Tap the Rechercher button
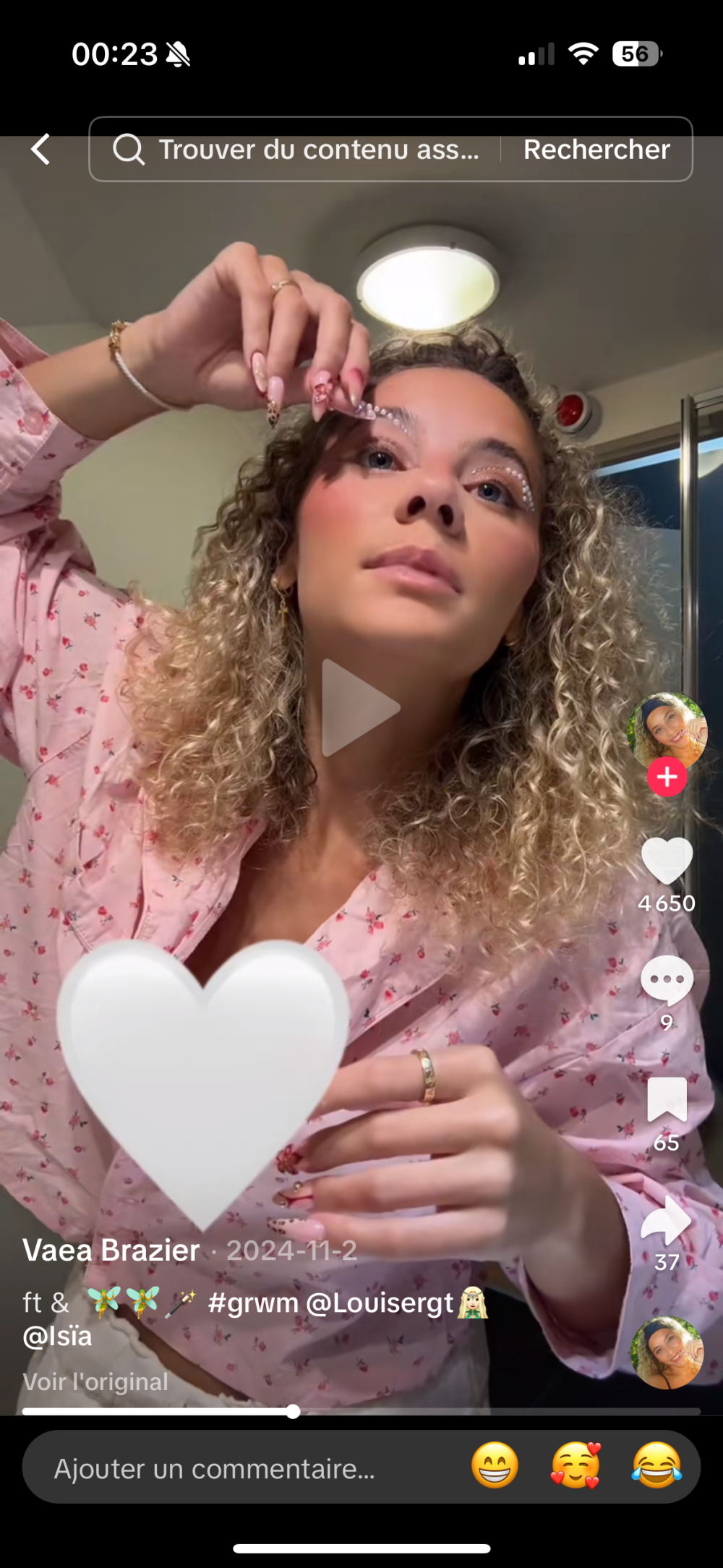This screenshot has height=1568, width=723. click(x=596, y=150)
